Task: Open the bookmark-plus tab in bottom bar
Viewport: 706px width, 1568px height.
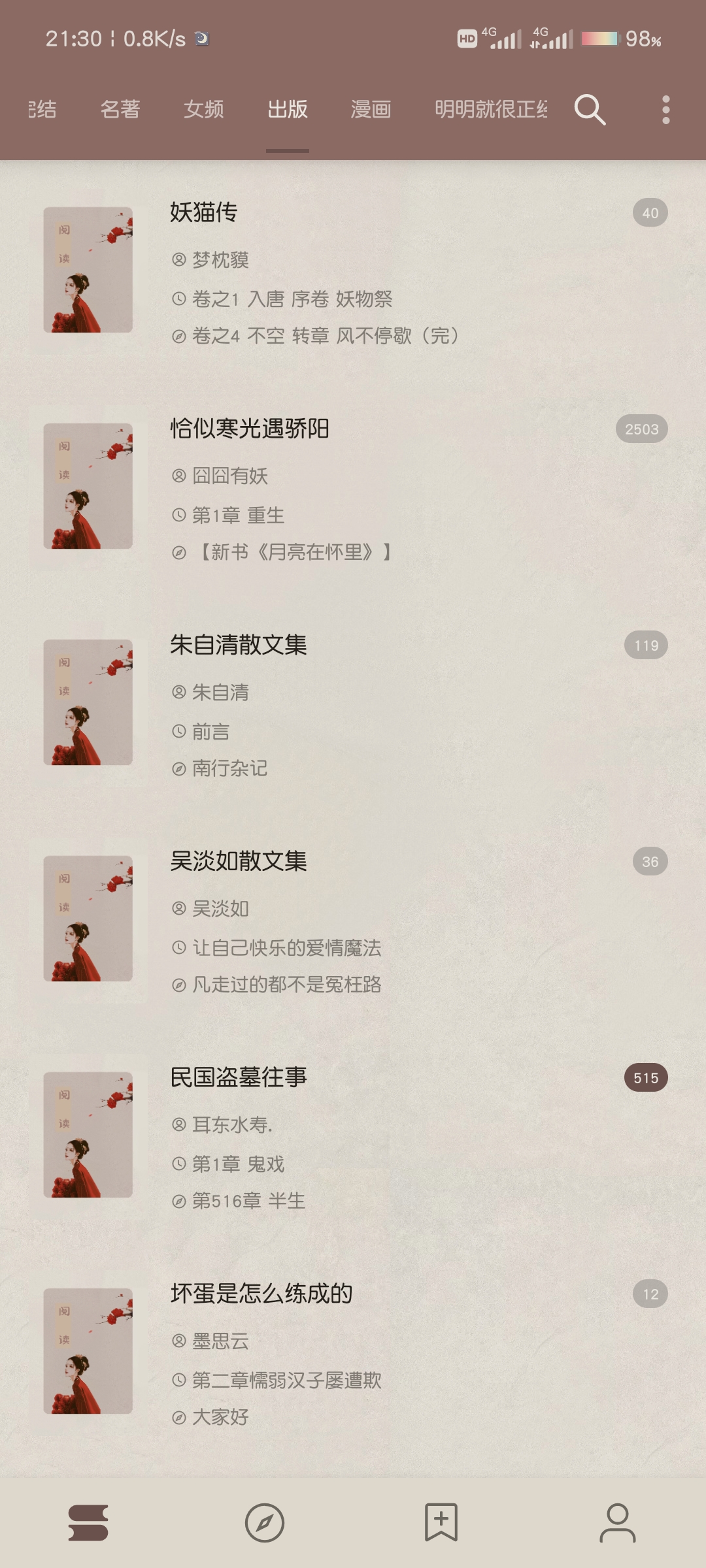Action: coord(441,1522)
